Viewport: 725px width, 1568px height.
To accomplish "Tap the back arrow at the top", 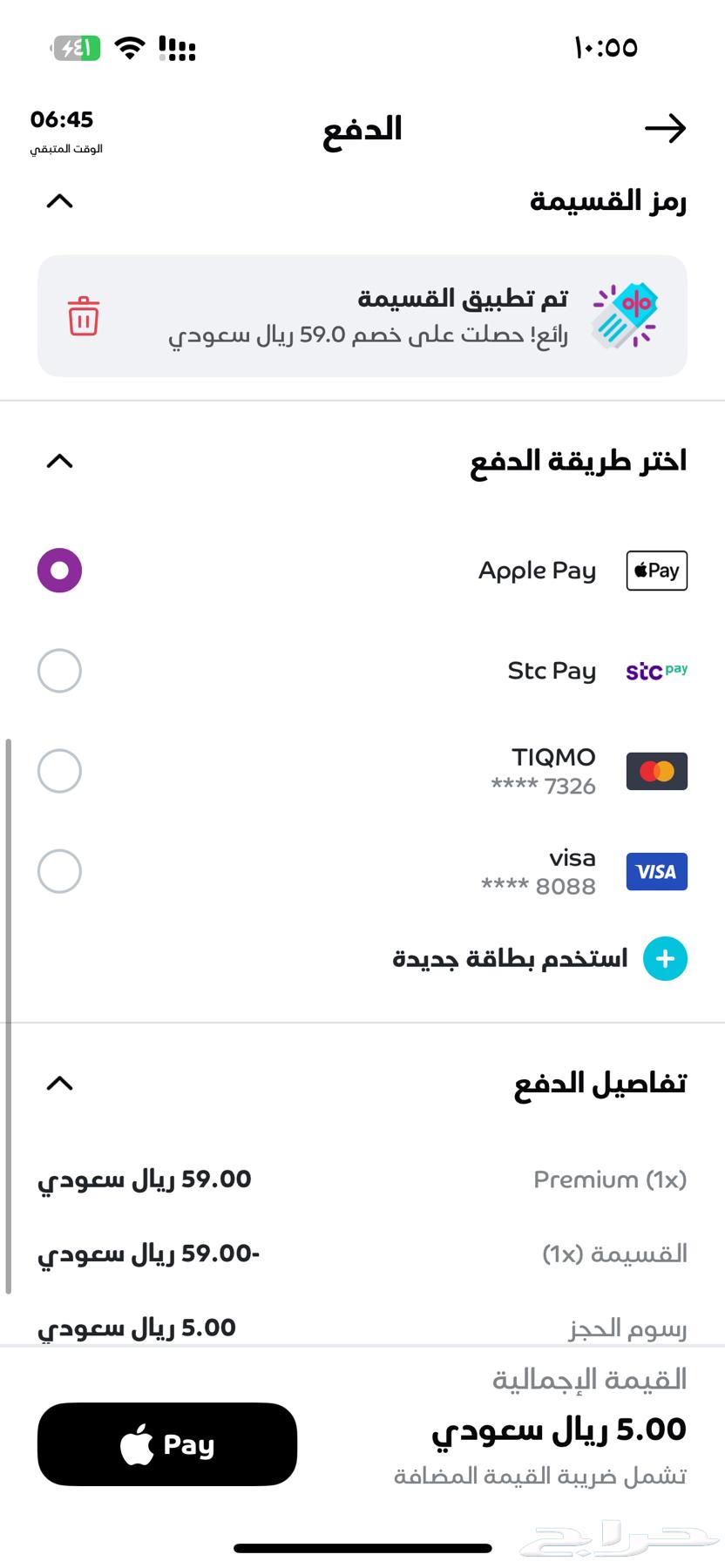I will (667, 128).
